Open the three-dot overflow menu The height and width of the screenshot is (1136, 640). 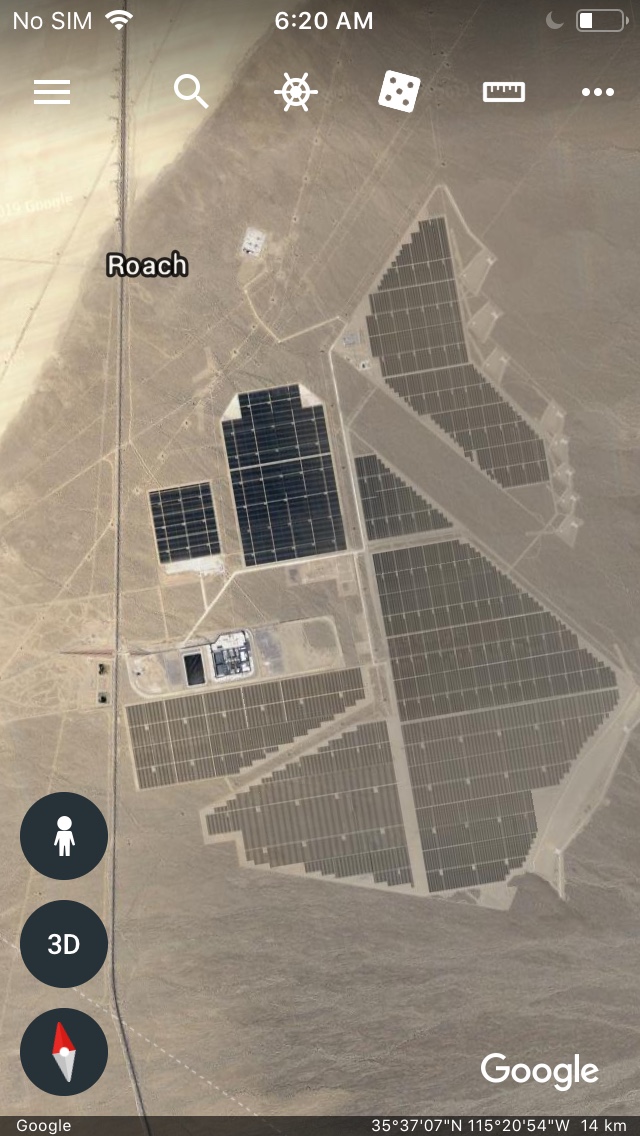[598, 92]
